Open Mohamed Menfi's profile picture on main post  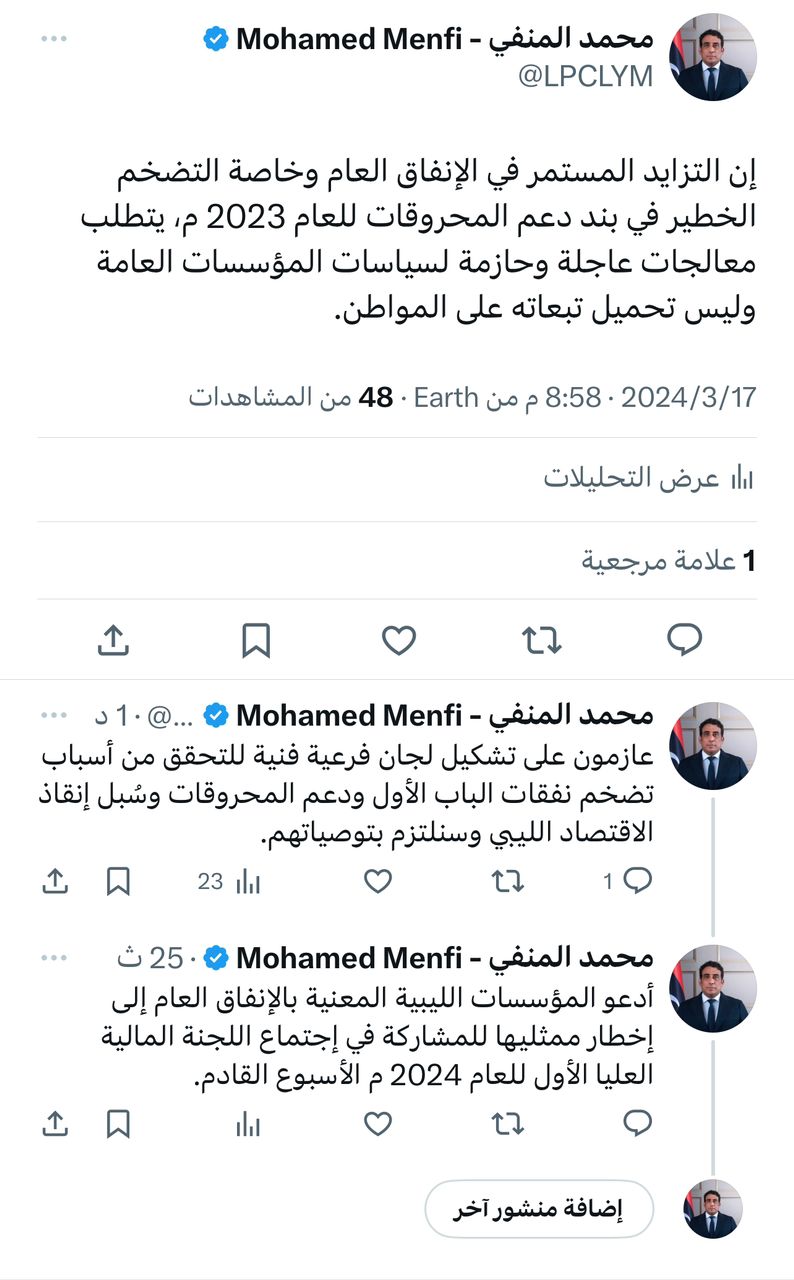tap(712, 57)
